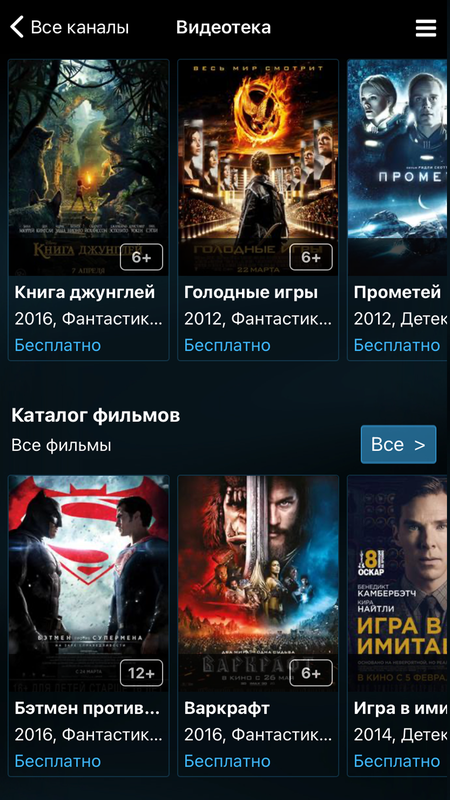
Task: Open the Варкрафт movie card
Action: (x=258, y=626)
